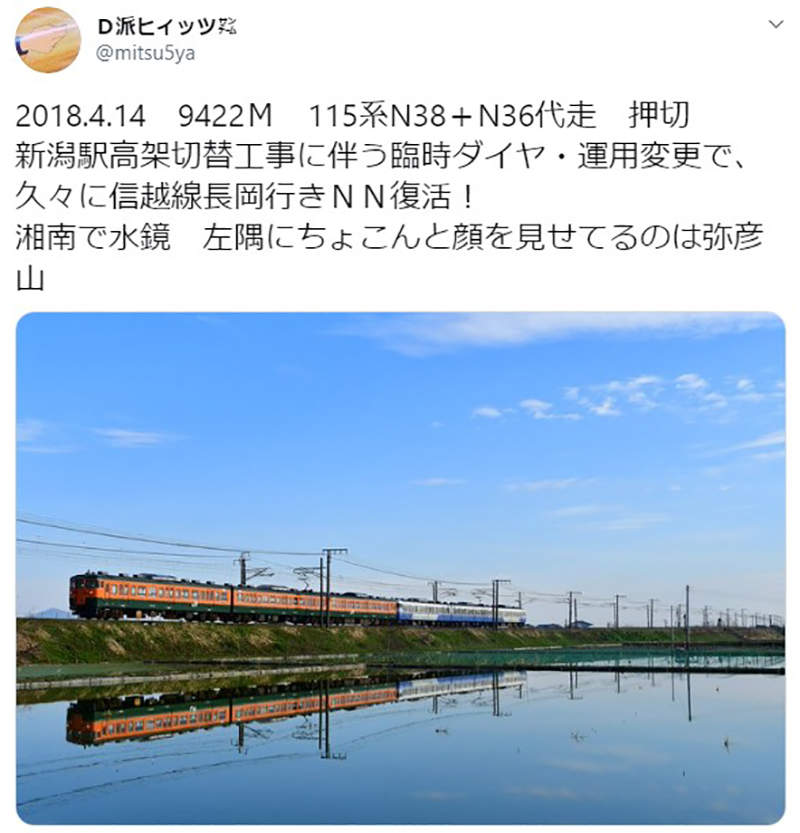Open the train photo attachment
Screen dimensions: 800x833
click(400, 570)
